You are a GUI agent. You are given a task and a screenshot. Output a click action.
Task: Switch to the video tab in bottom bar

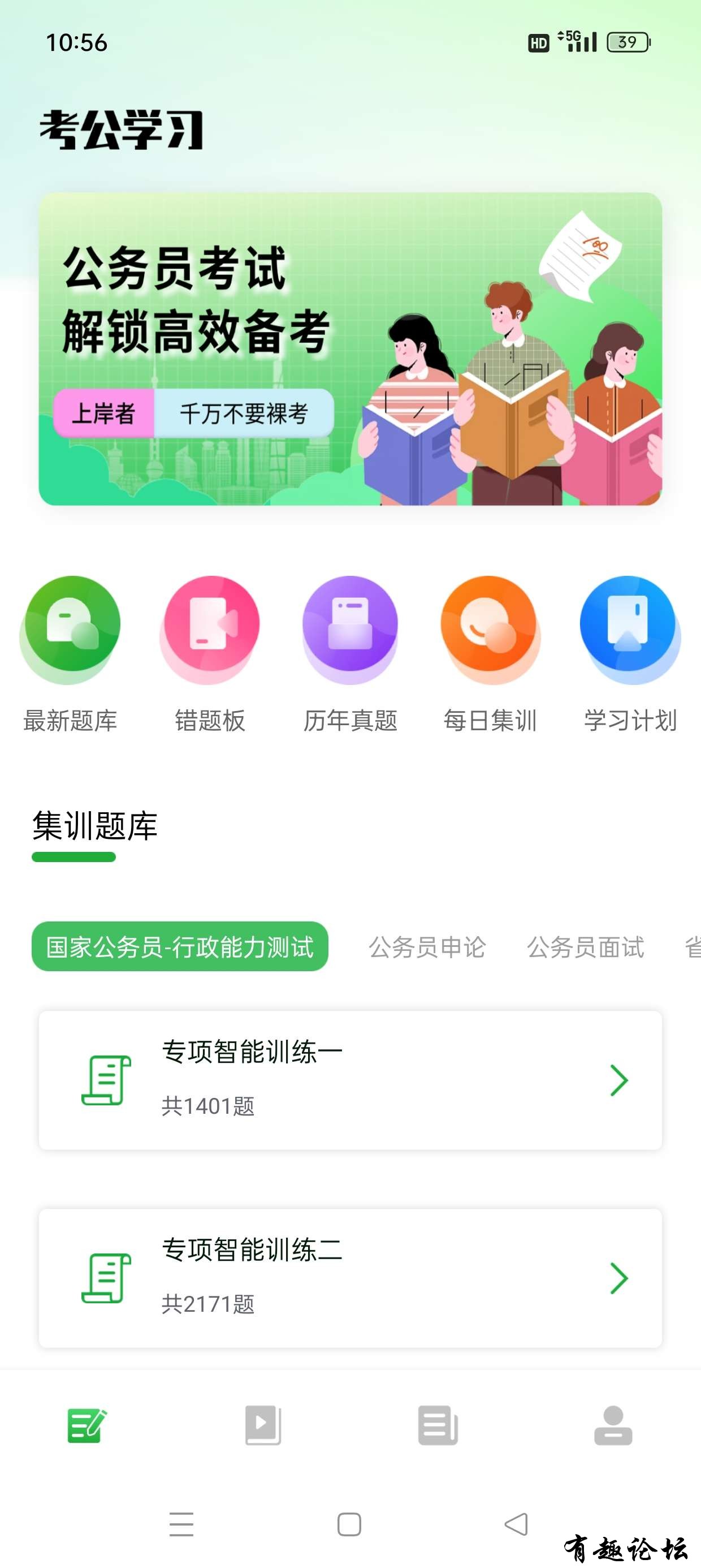(263, 1425)
